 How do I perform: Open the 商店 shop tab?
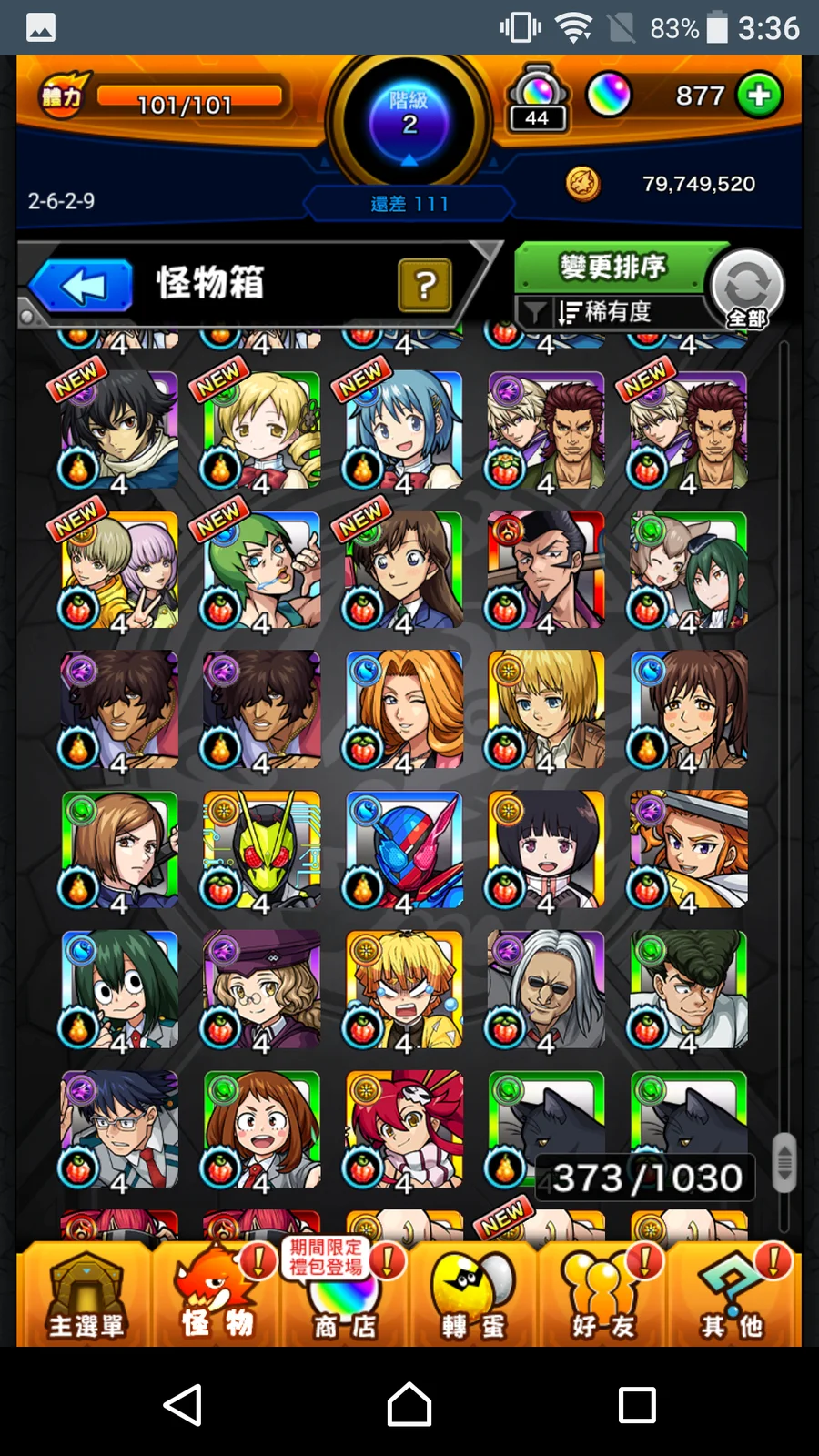click(x=344, y=1294)
